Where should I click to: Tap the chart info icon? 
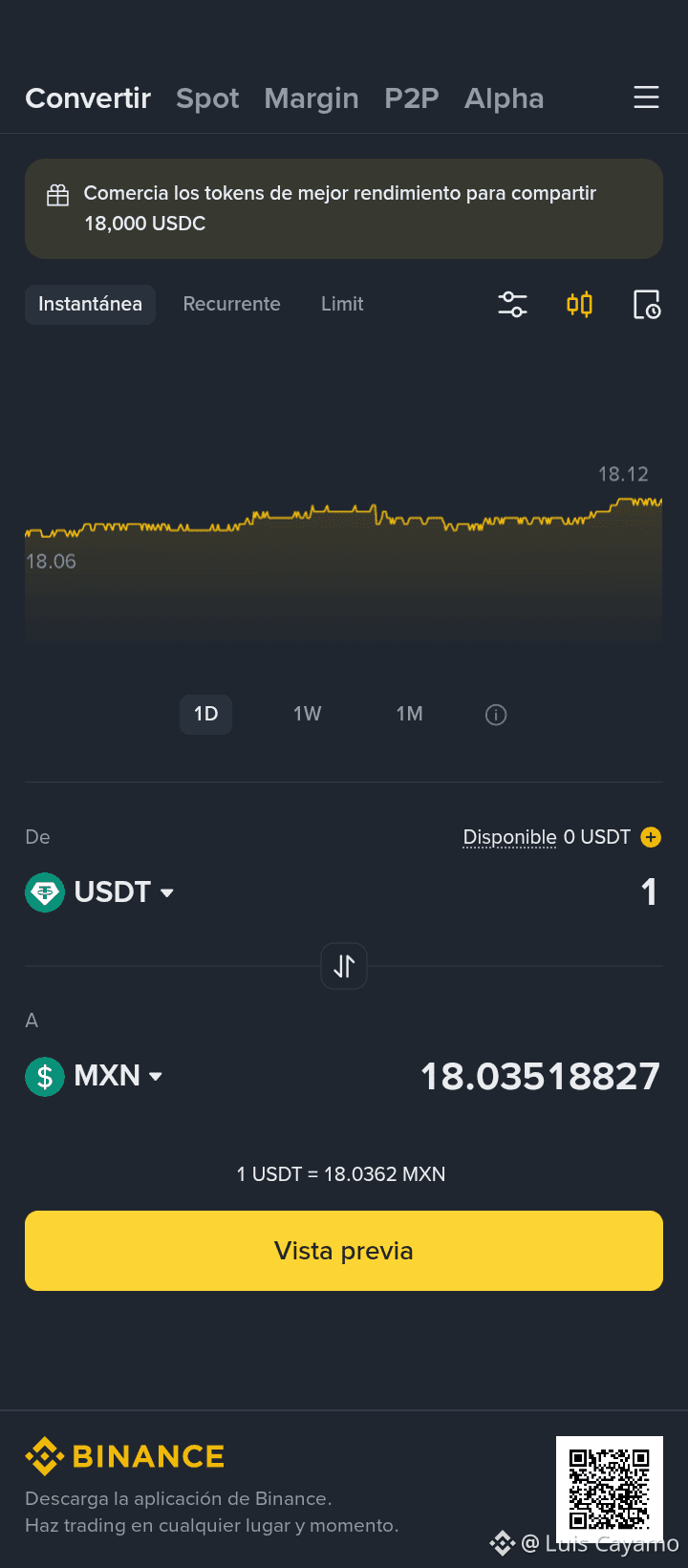pos(496,715)
